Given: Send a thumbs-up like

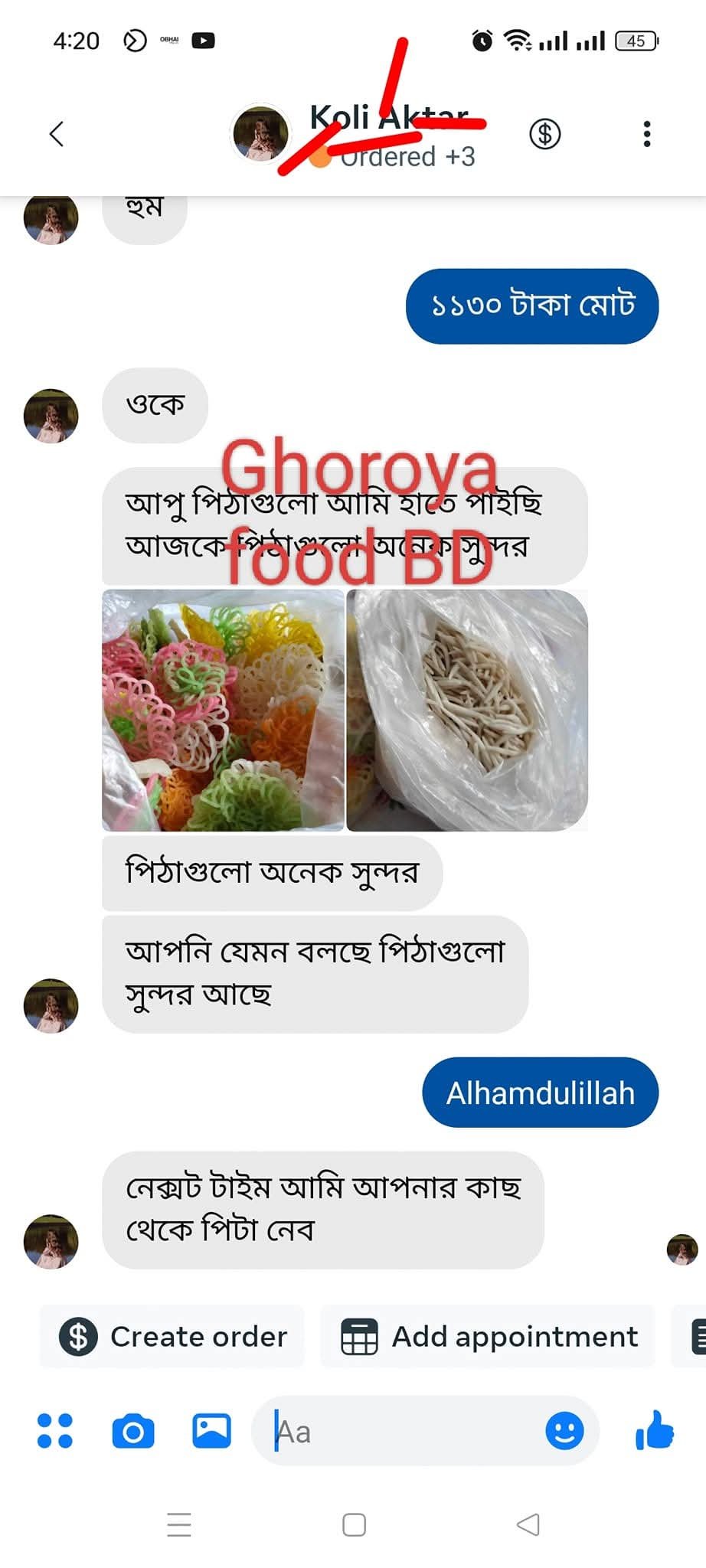Looking at the screenshot, I should click(x=655, y=1430).
